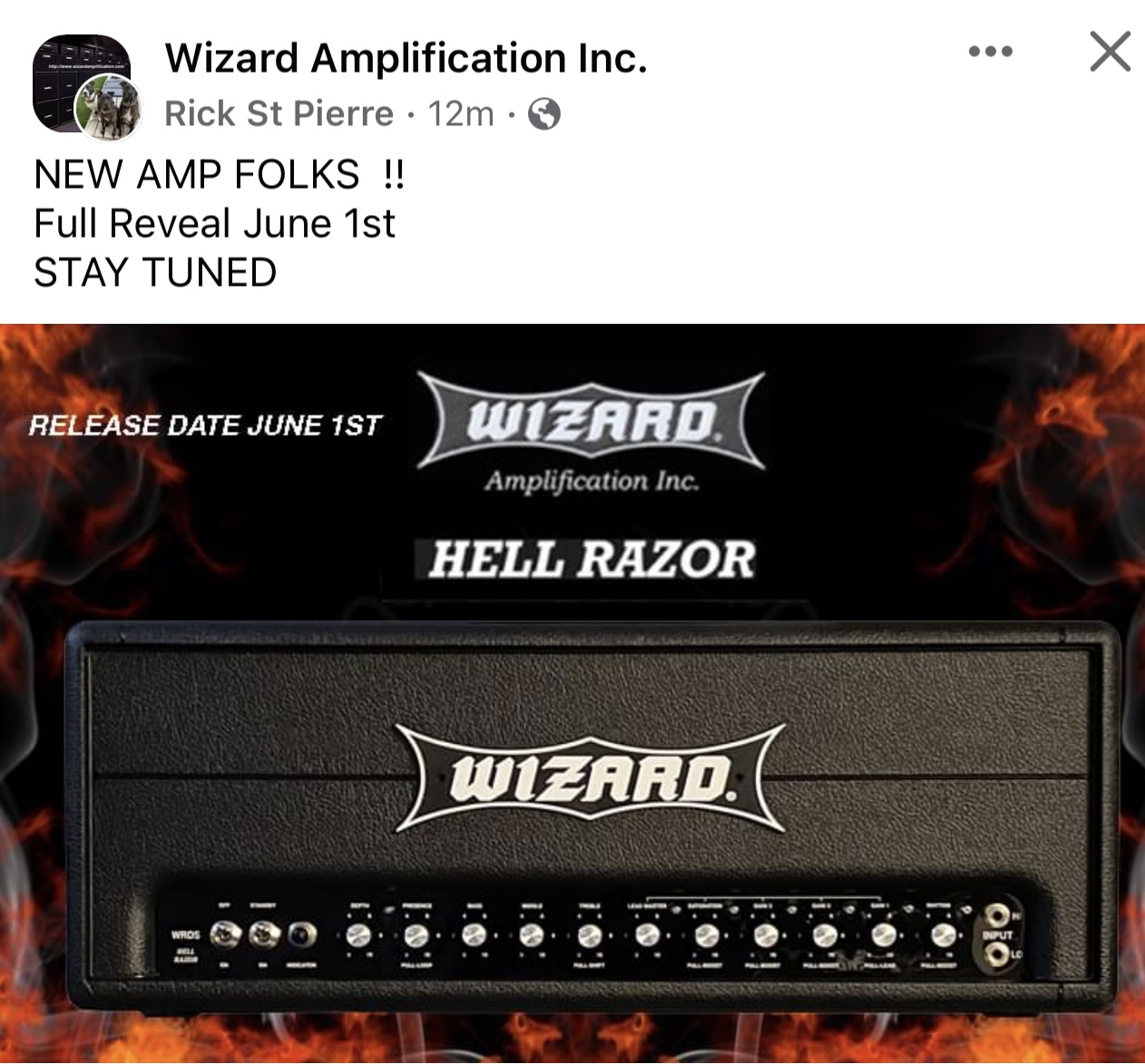Image resolution: width=1145 pixels, height=1064 pixels.
Task: Tap the group and author avatar
Action: (x=87, y=88)
